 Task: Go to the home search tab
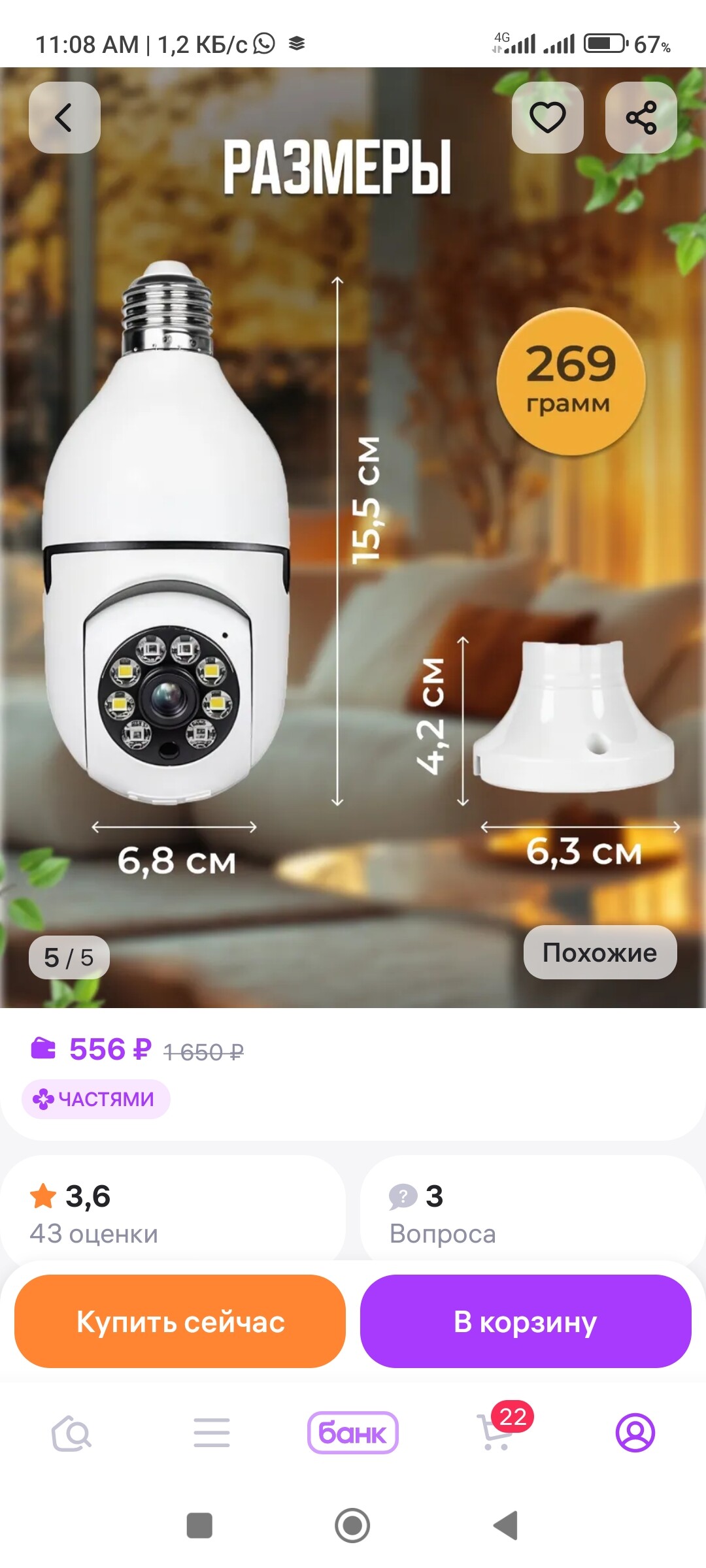(x=71, y=1432)
